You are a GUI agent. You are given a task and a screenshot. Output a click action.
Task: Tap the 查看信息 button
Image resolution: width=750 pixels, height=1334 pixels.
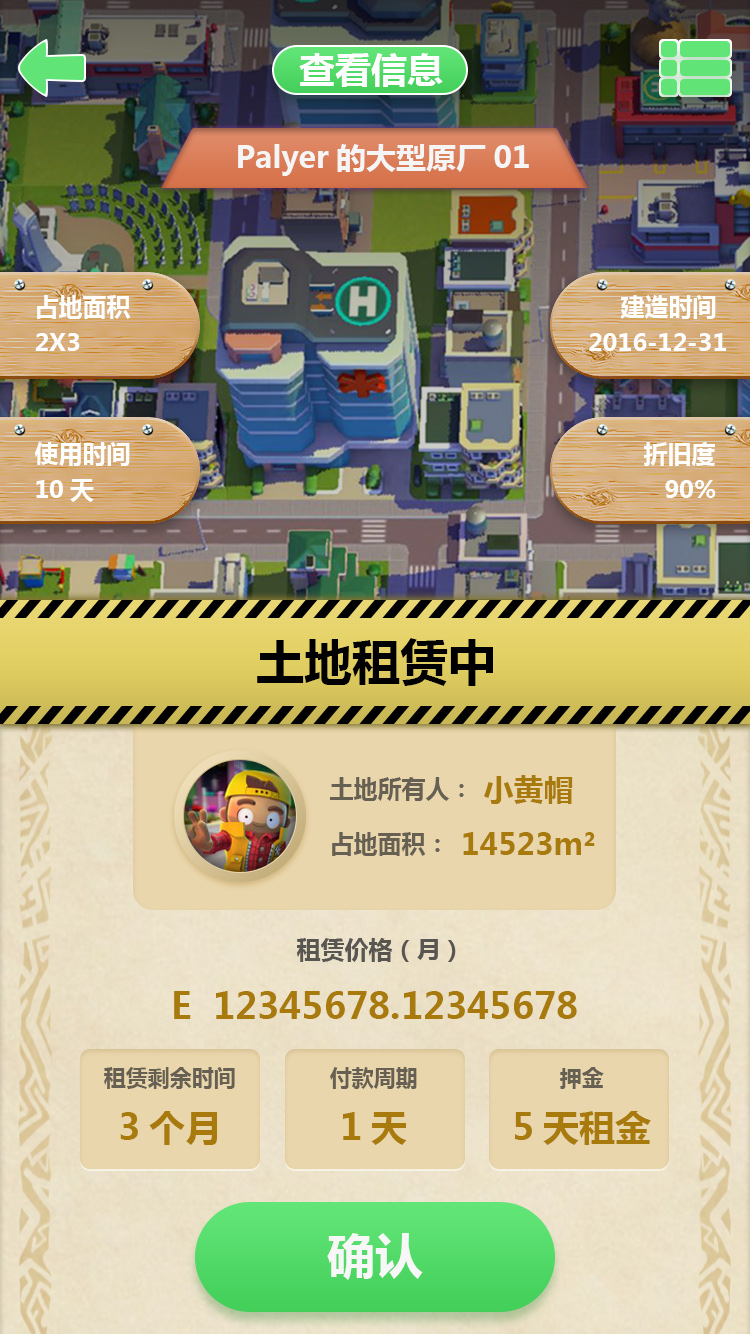[370, 70]
